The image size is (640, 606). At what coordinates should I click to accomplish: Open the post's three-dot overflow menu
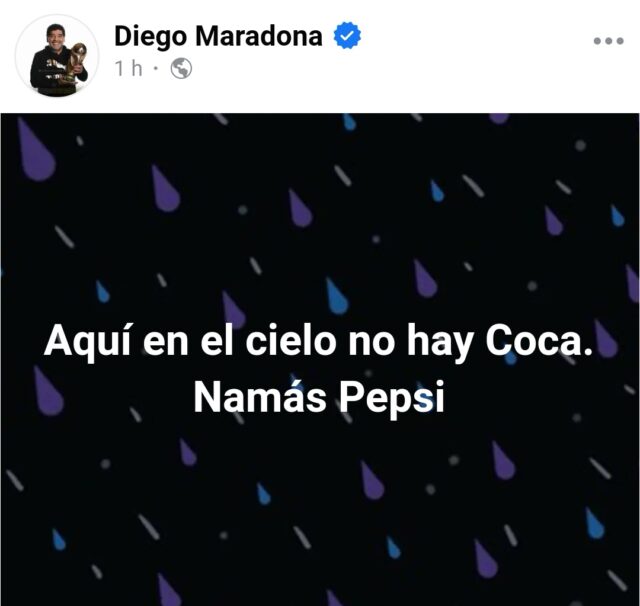pyautogui.click(x=608, y=41)
